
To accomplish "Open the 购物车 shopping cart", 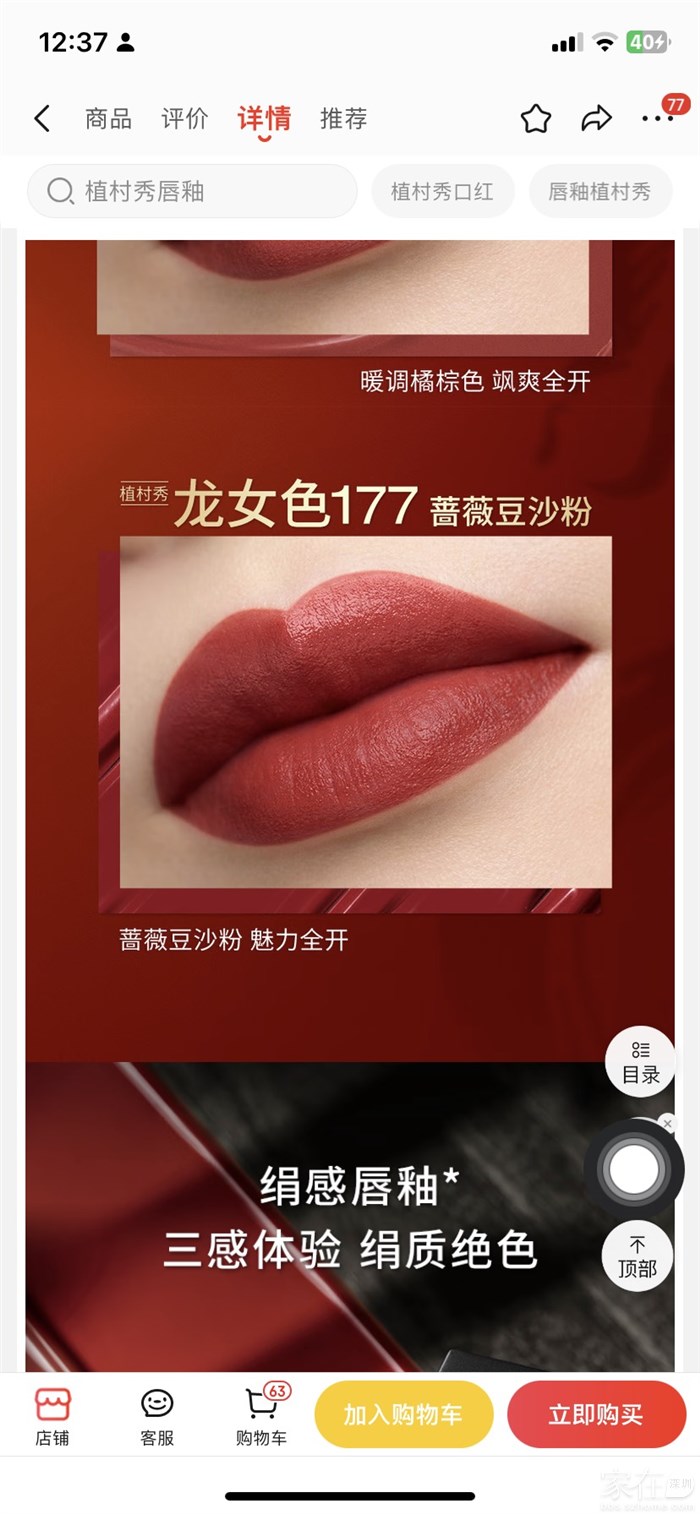I will [261, 1416].
